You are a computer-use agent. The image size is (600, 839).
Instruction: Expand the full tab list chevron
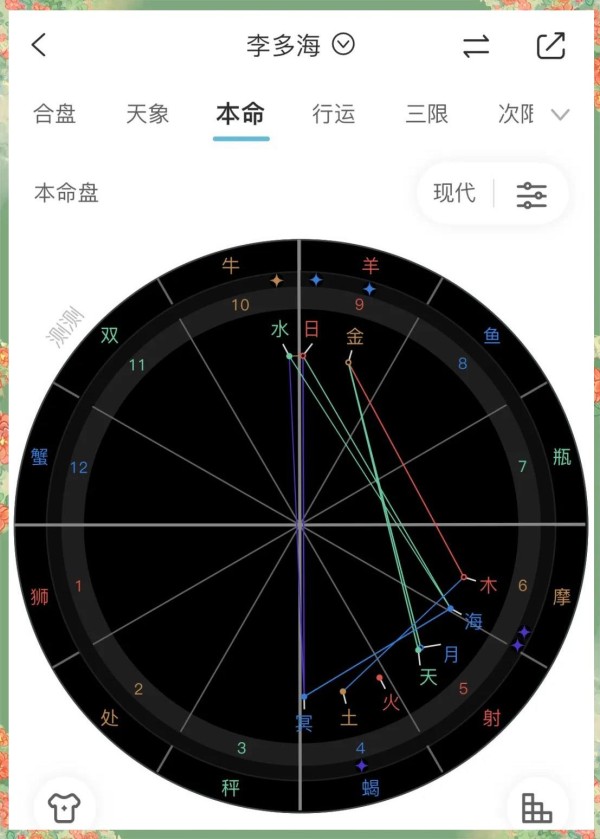click(561, 114)
